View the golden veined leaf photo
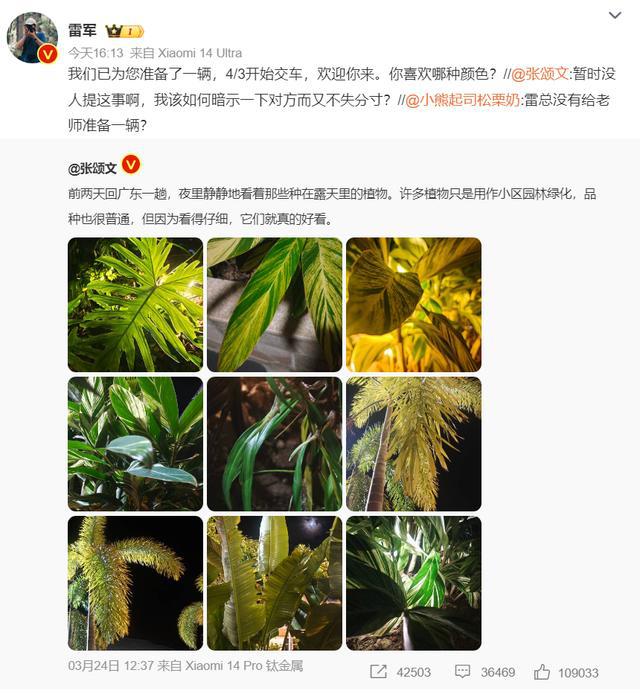The height and width of the screenshot is (699, 640). click(x=413, y=304)
